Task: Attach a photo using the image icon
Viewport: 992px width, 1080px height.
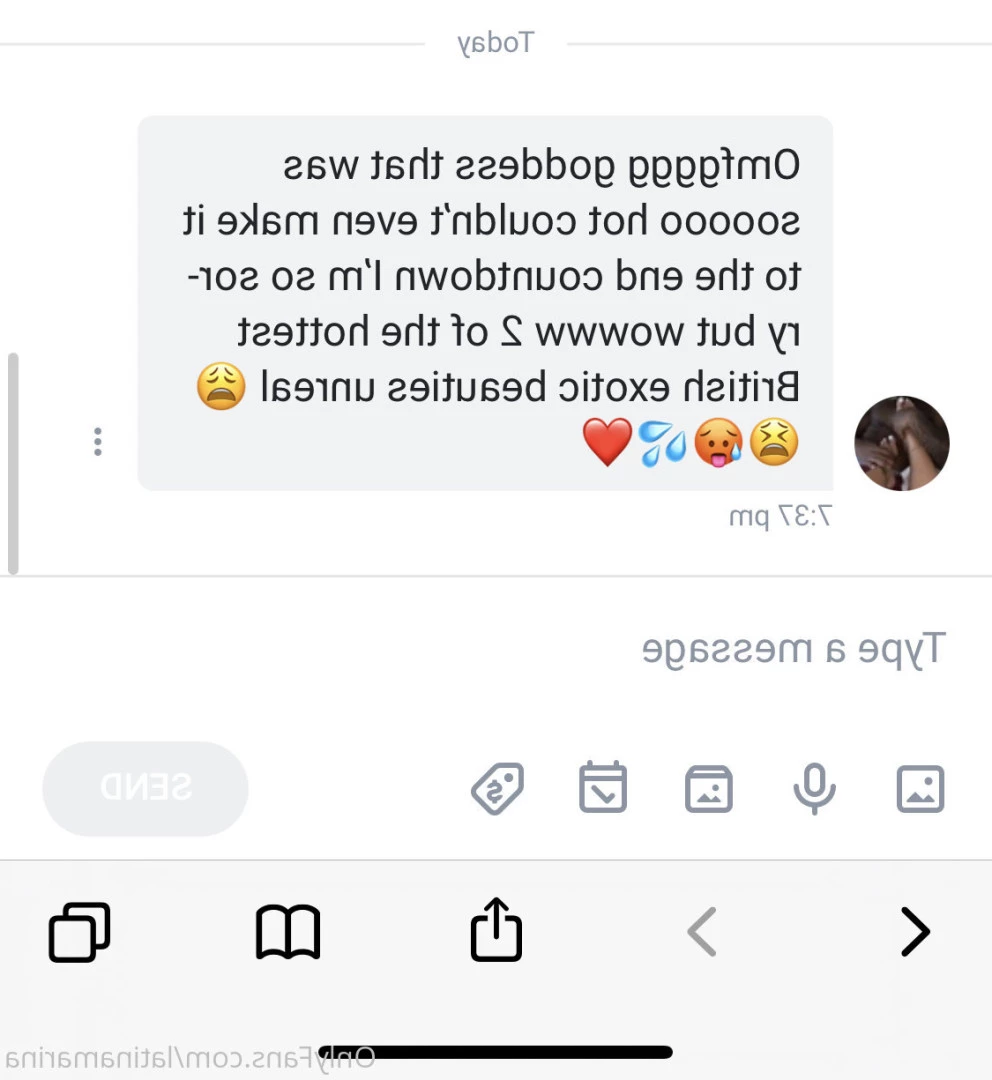Action: pos(920,789)
